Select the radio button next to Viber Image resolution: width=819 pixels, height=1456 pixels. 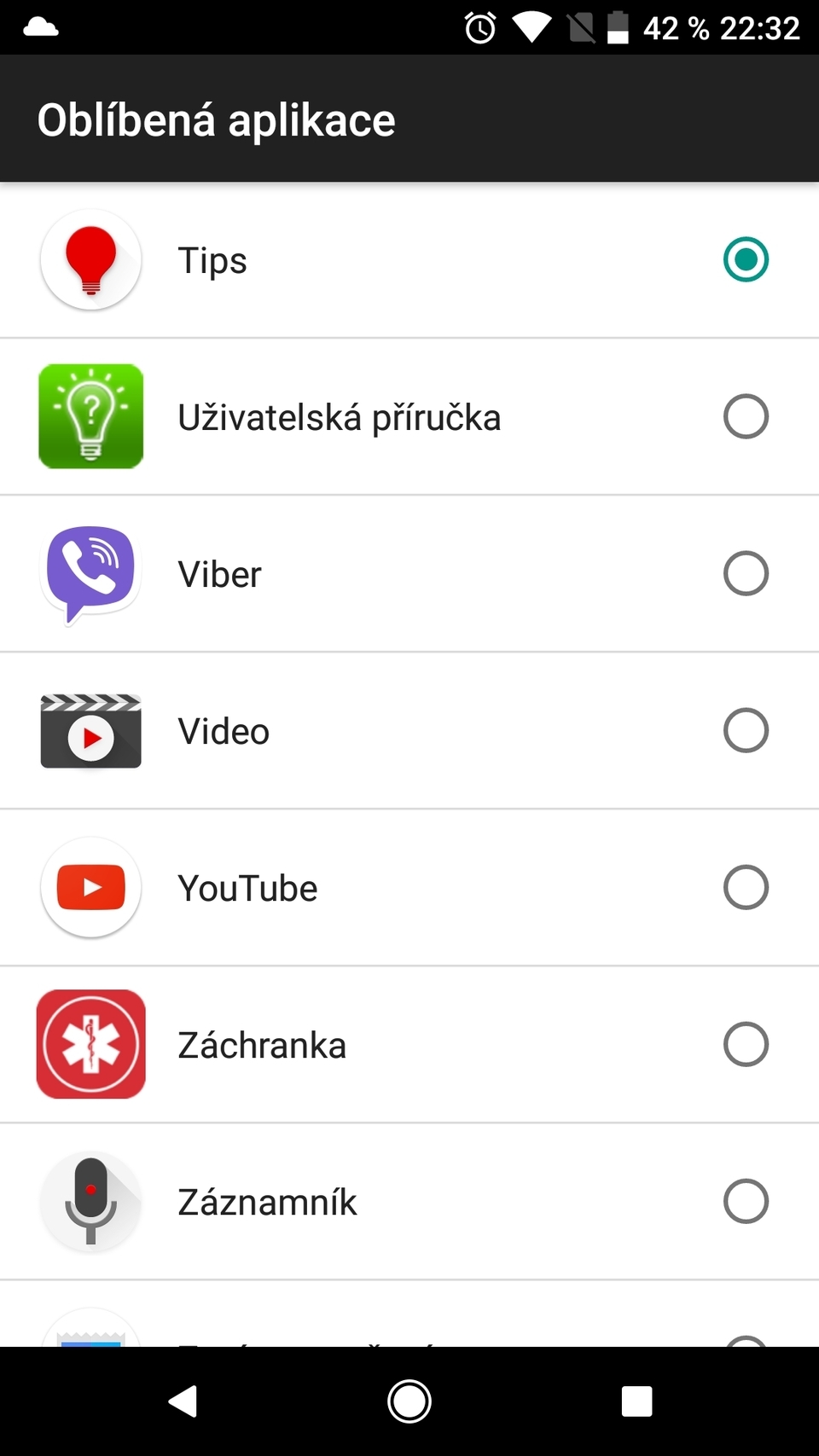coord(746,573)
